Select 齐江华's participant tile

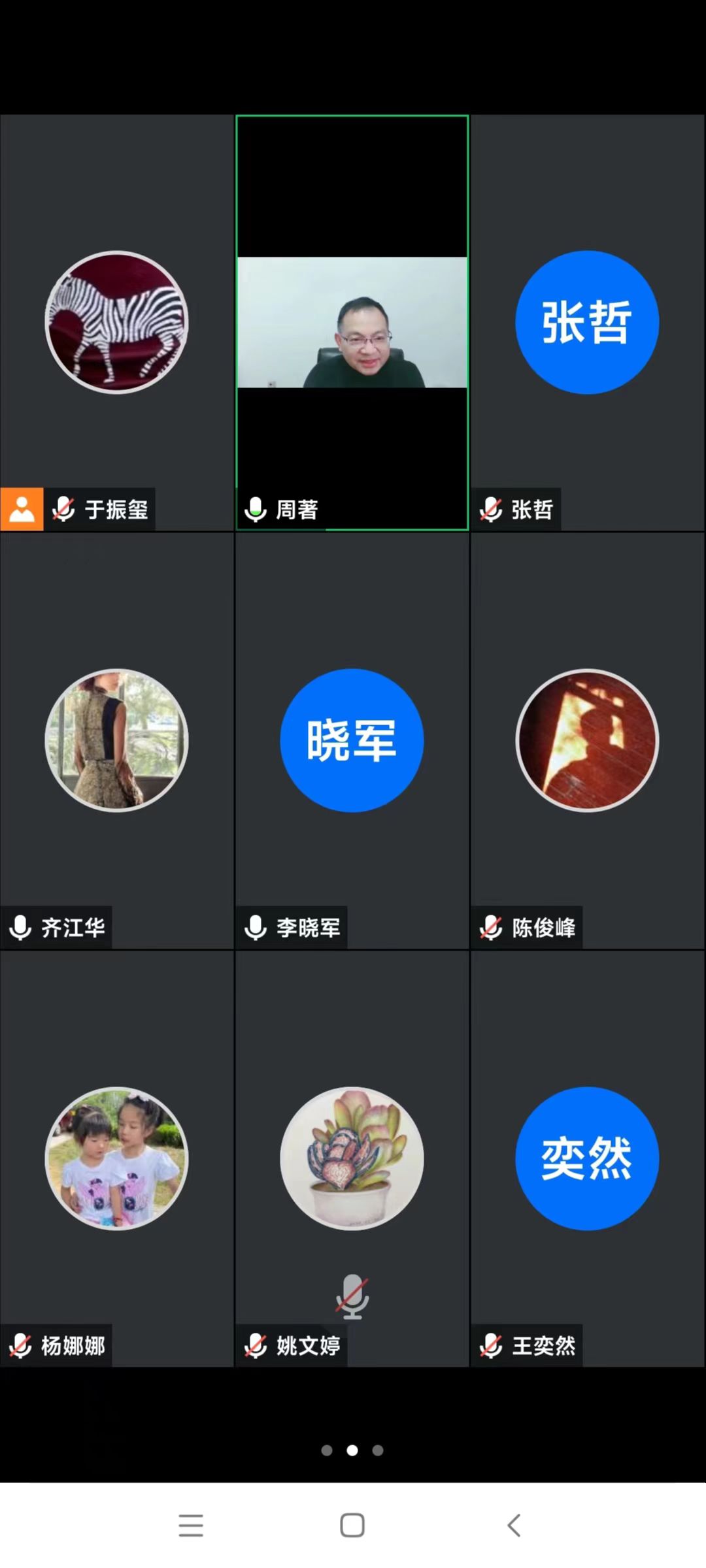pos(116,740)
